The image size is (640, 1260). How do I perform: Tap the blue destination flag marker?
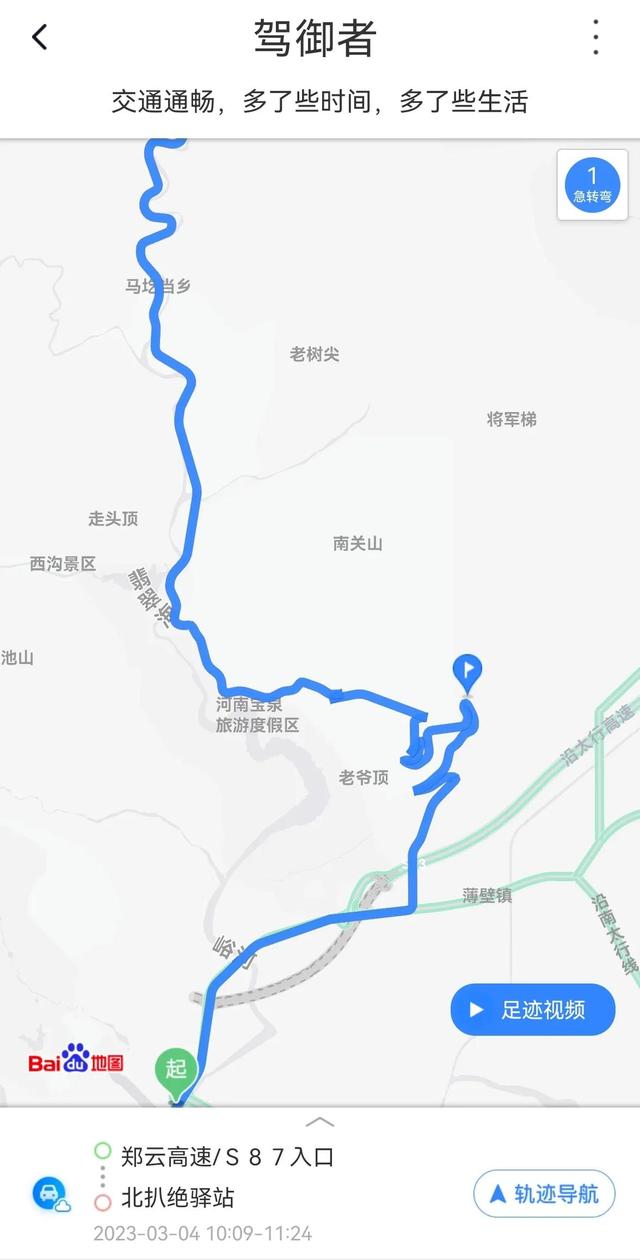[x=467, y=671]
